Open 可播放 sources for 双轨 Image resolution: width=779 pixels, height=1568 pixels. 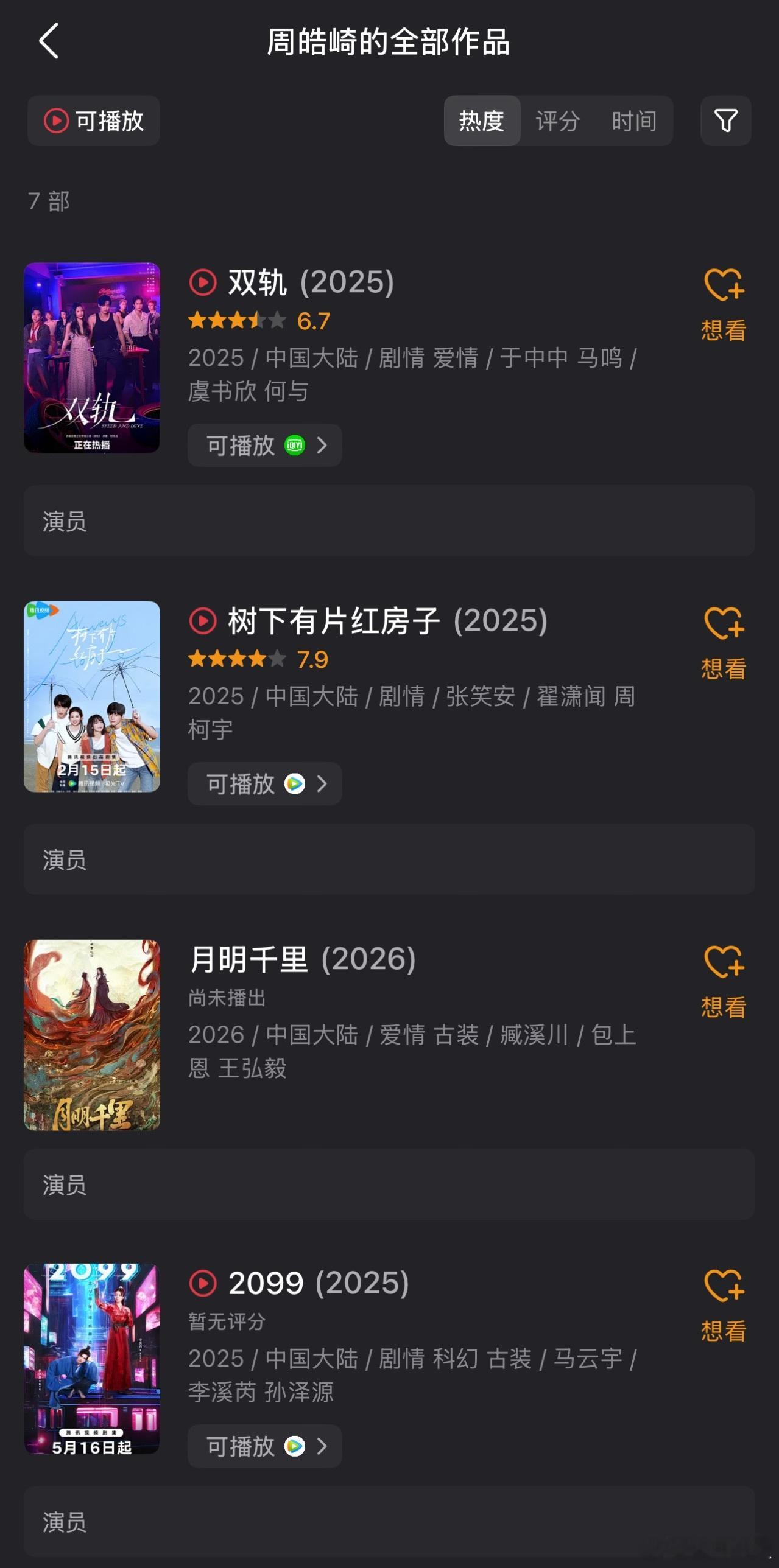tap(265, 446)
